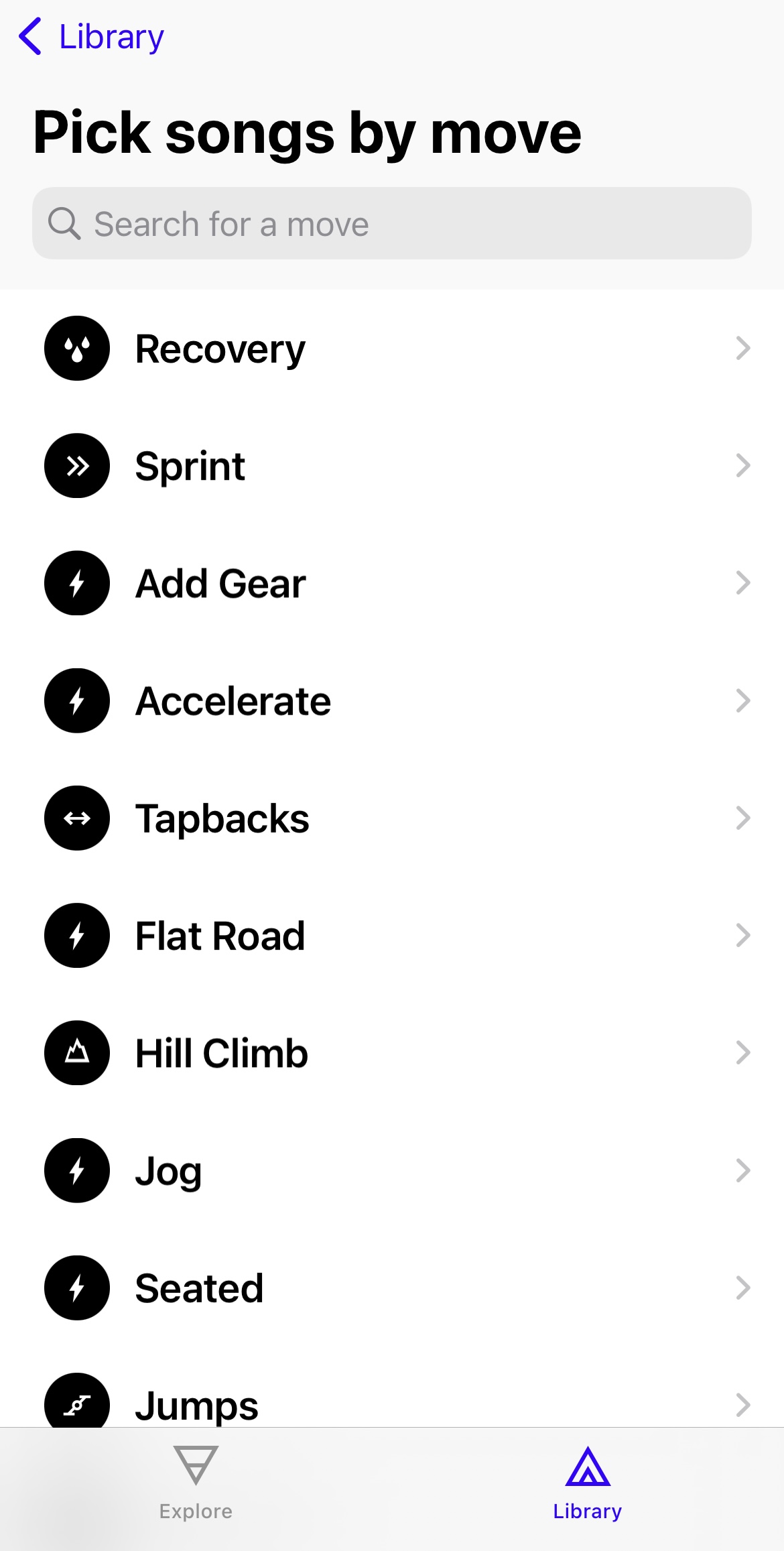784x1551 pixels.
Task: Open Hill Climb songs
Action: click(392, 1052)
